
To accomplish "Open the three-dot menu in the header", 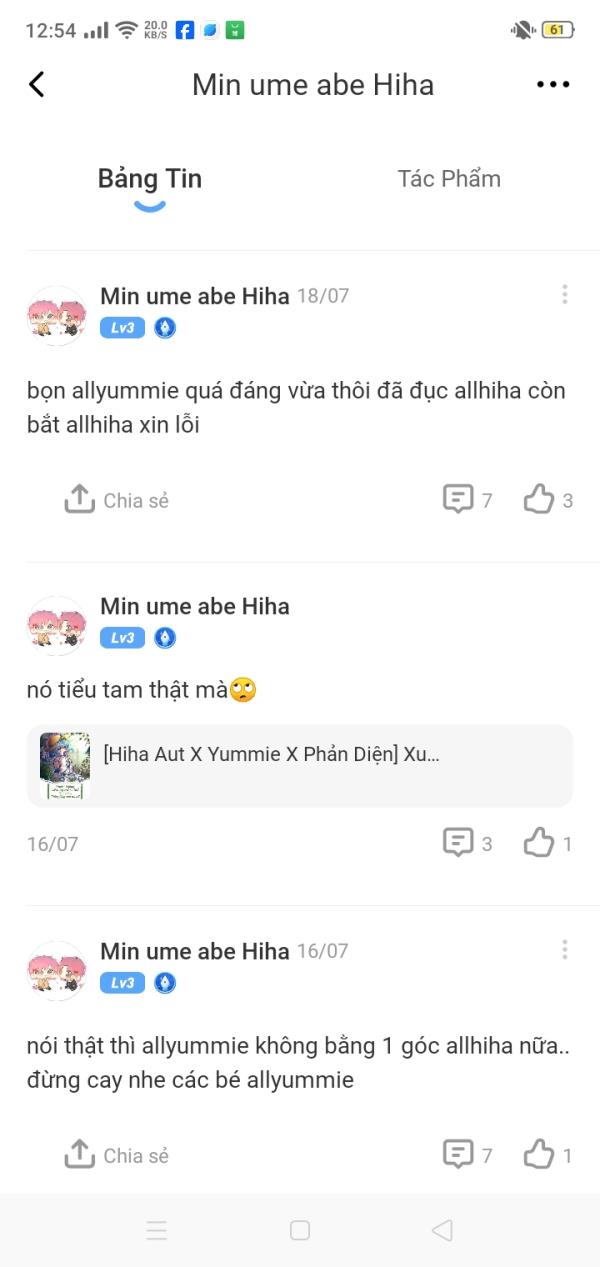I will (x=553, y=85).
